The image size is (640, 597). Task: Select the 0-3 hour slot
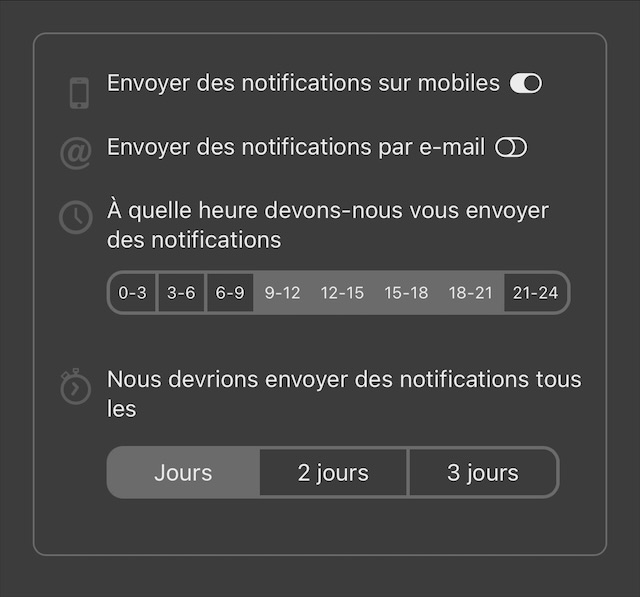coord(132,293)
